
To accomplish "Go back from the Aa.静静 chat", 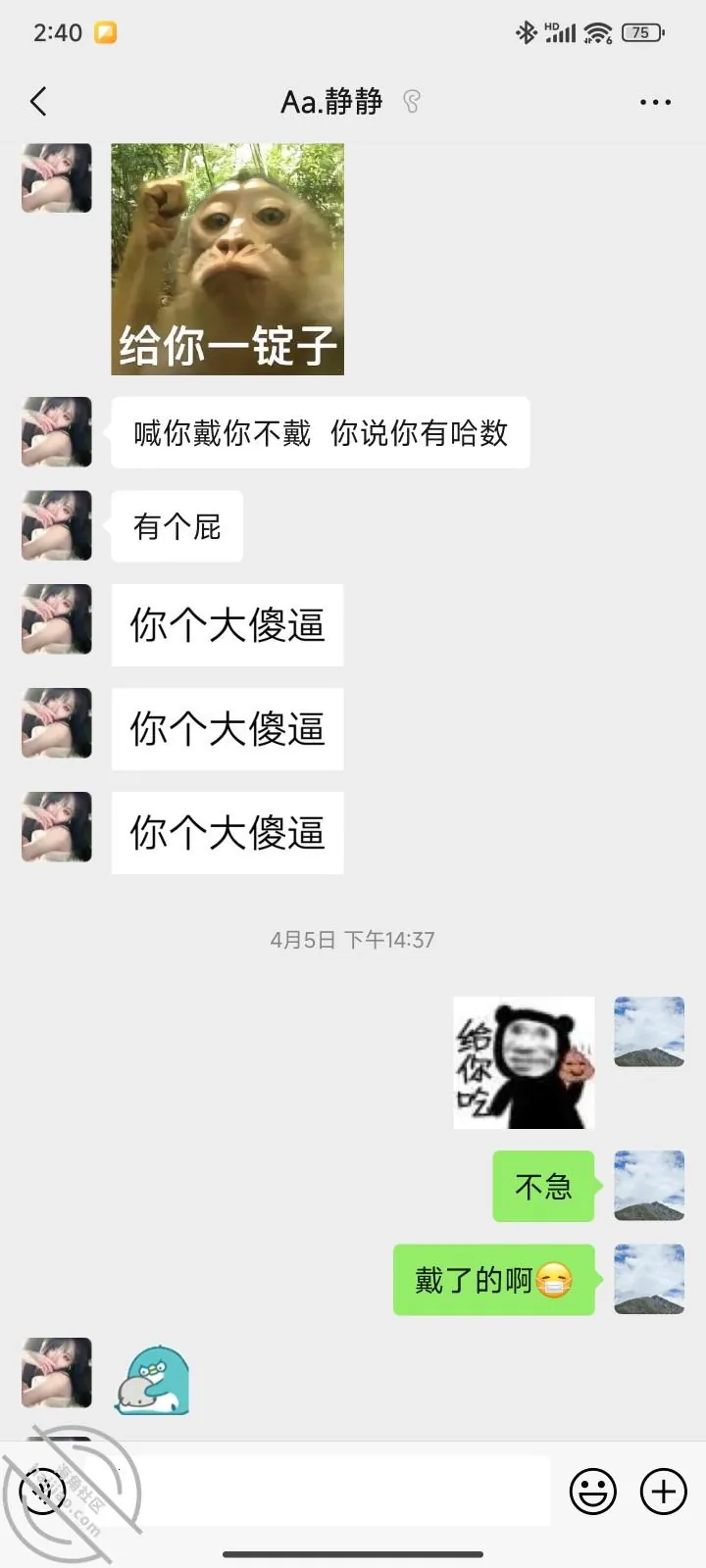I will coord(39,101).
